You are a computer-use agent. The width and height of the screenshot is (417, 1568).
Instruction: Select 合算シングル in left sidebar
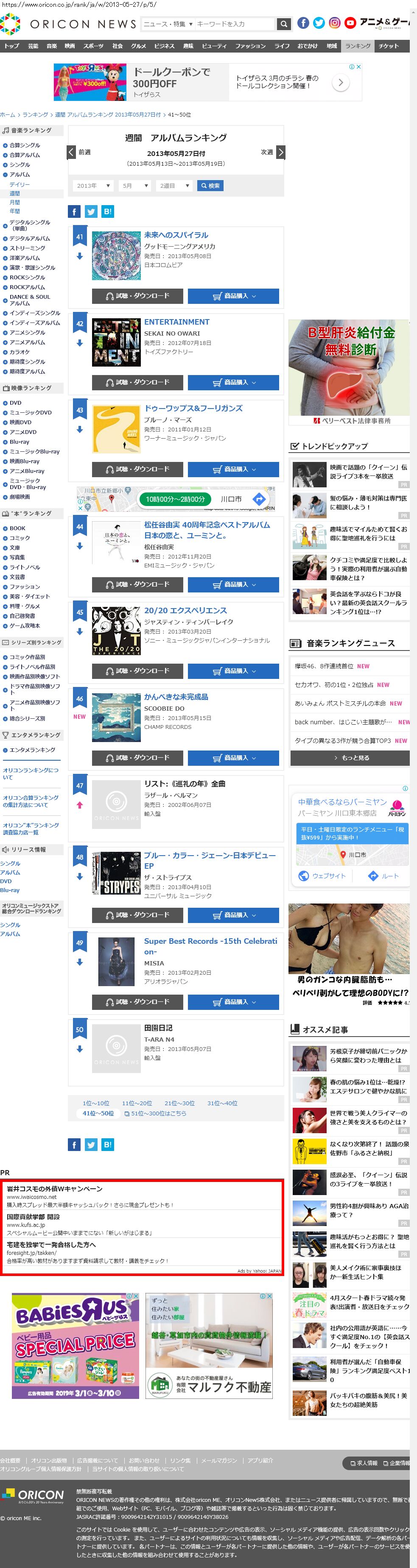point(25,145)
